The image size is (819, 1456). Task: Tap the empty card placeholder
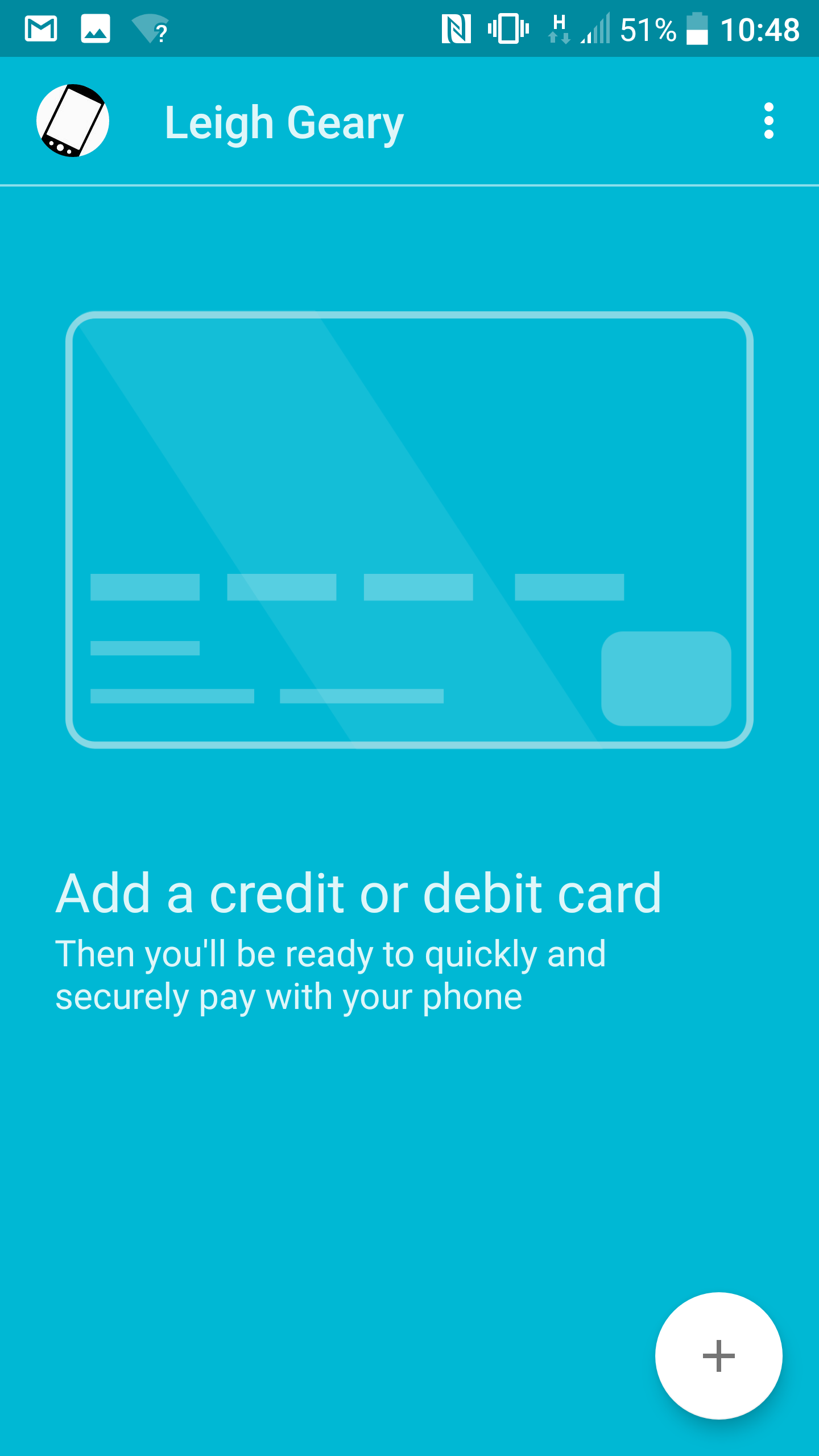[x=409, y=530]
